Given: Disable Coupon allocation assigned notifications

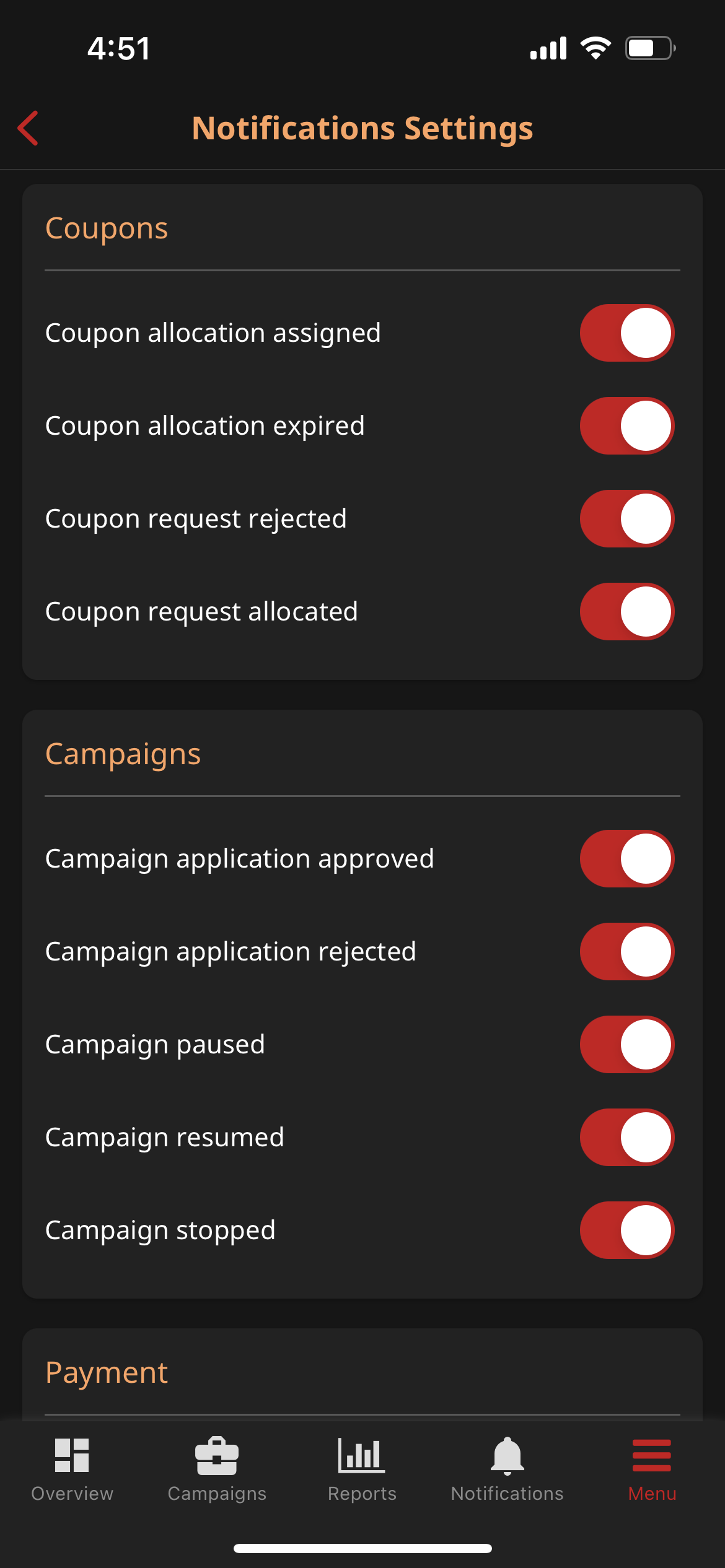Looking at the screenshot, I should tap(627, 333).
